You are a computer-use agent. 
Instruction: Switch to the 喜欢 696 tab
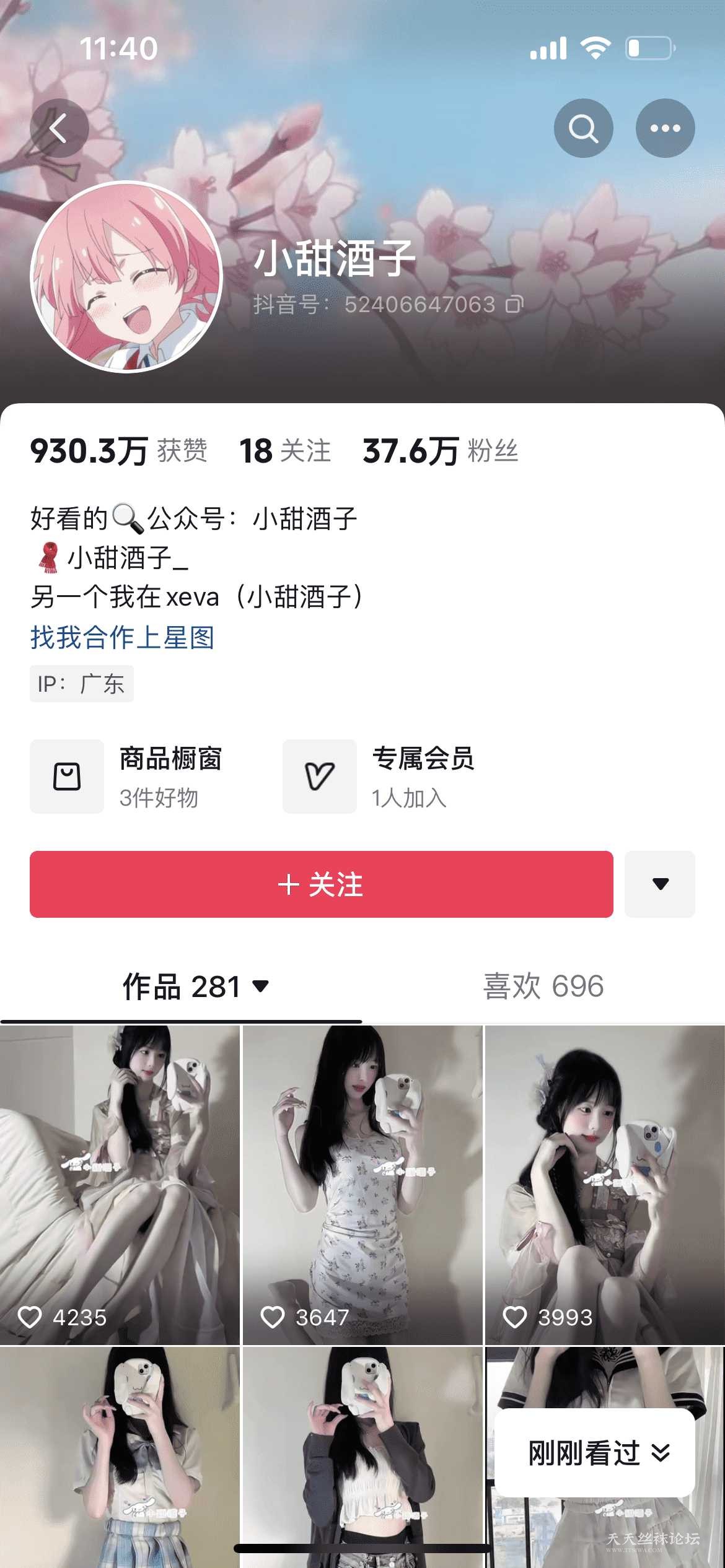pos(543,986)
